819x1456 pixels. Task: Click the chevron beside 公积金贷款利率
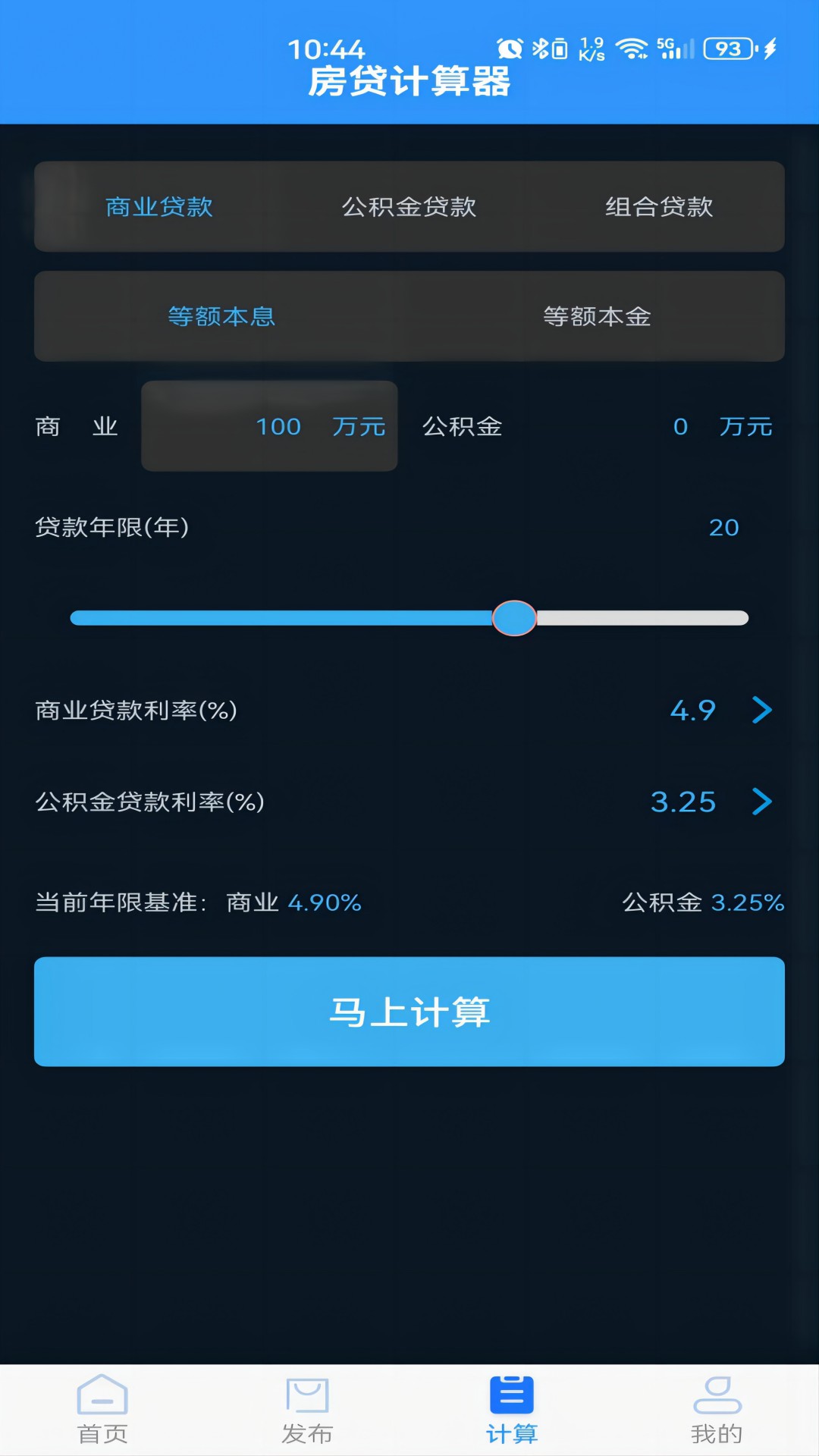pyautogui.click(x=761, y=802)
